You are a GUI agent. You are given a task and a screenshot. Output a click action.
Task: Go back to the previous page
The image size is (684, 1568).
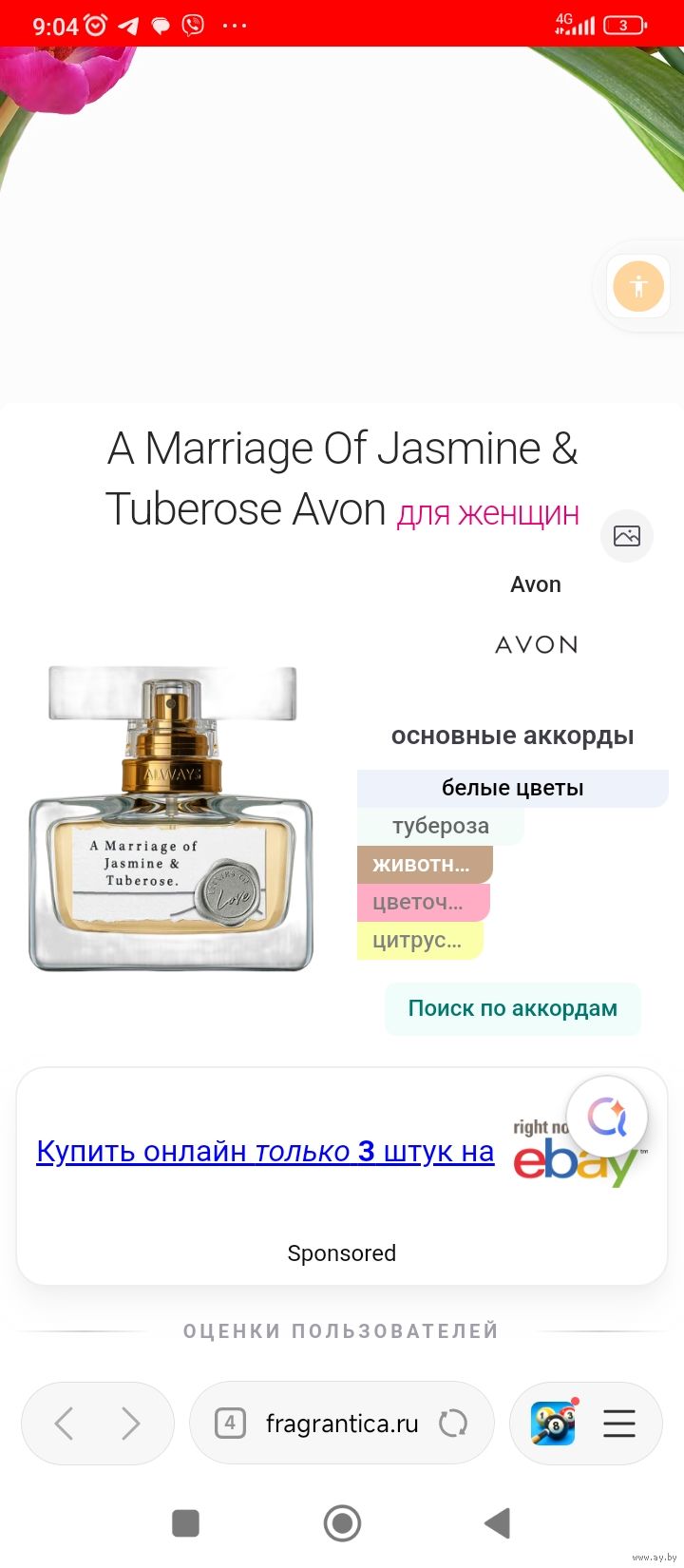pos(65,1424)
